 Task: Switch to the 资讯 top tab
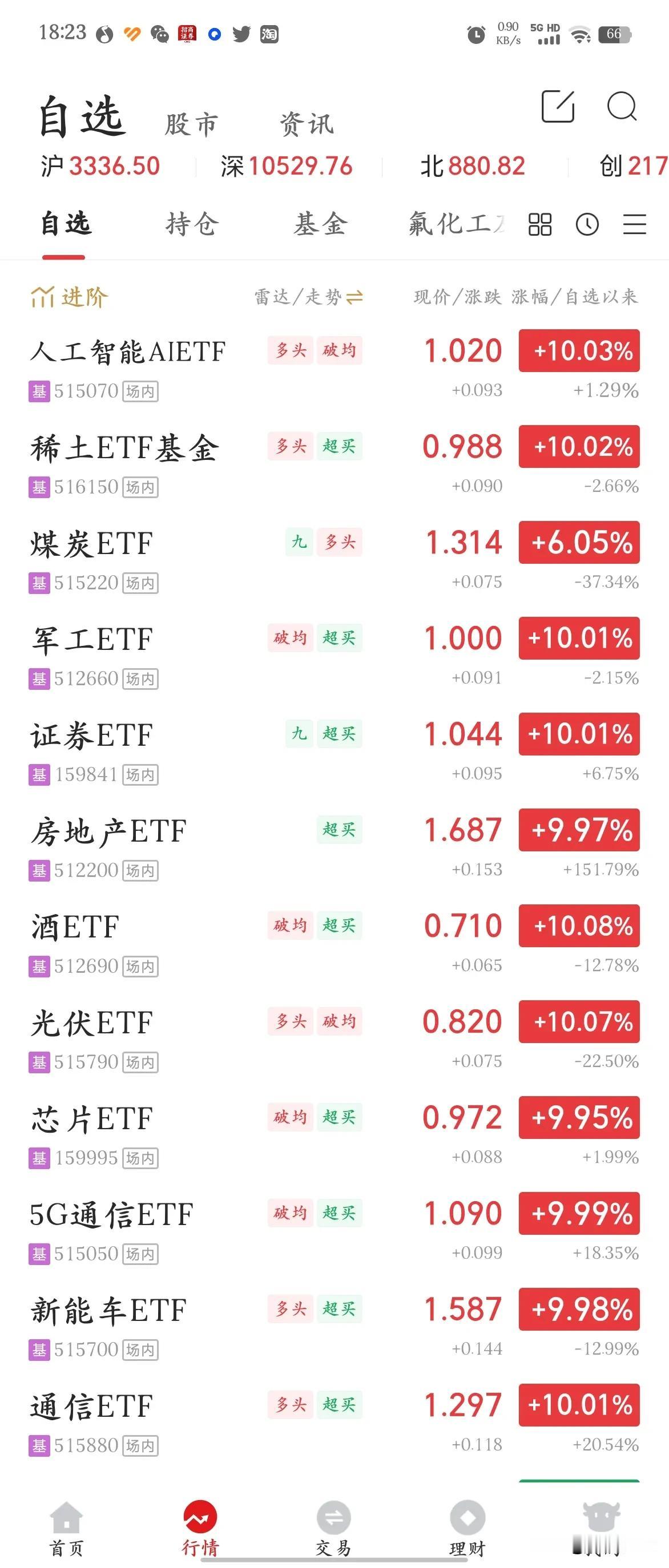click(x=306, y=124)
